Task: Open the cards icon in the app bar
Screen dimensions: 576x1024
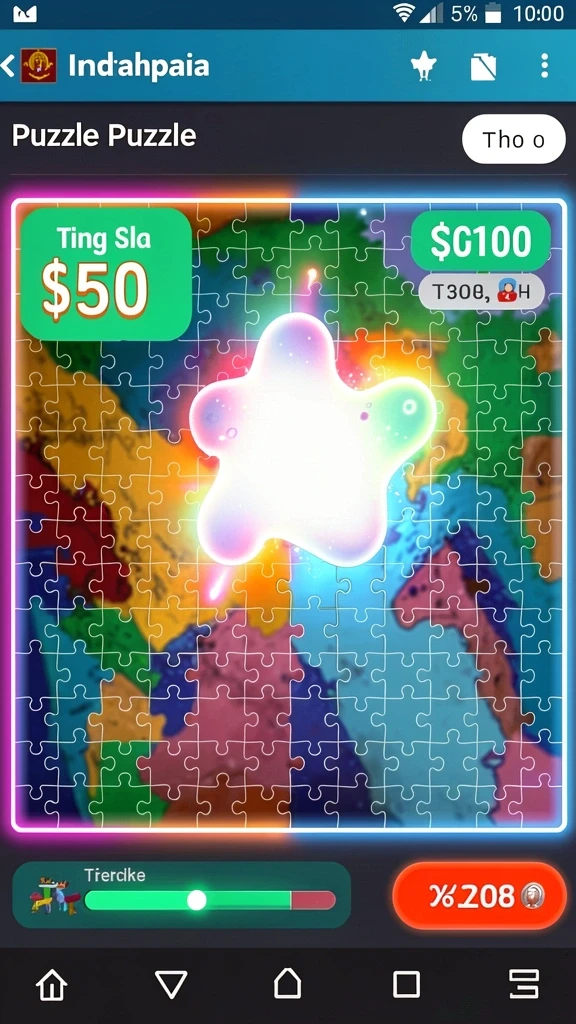Action: pos(484,67)
